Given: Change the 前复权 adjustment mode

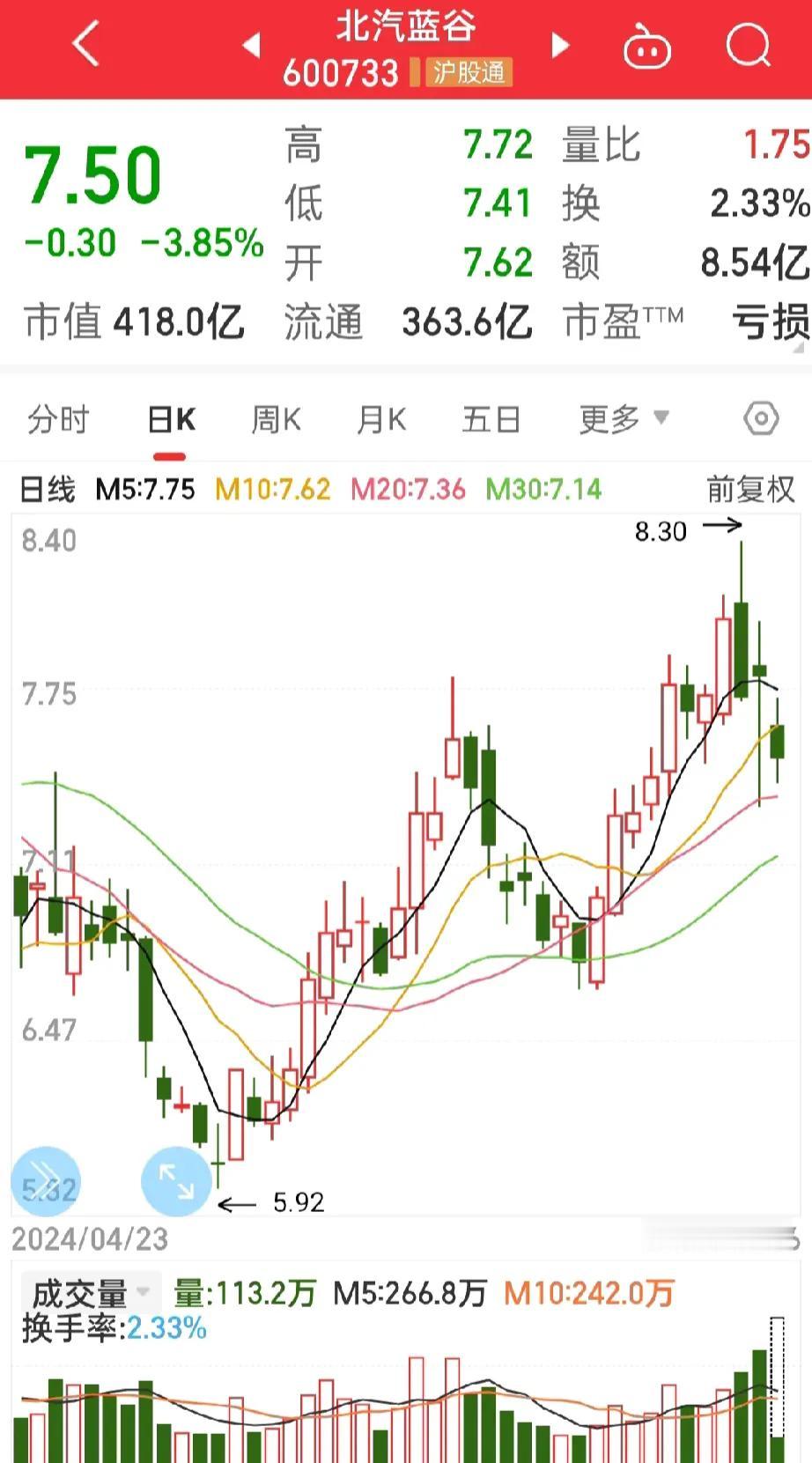Looking at the screenshot, I should coord(750,489).
